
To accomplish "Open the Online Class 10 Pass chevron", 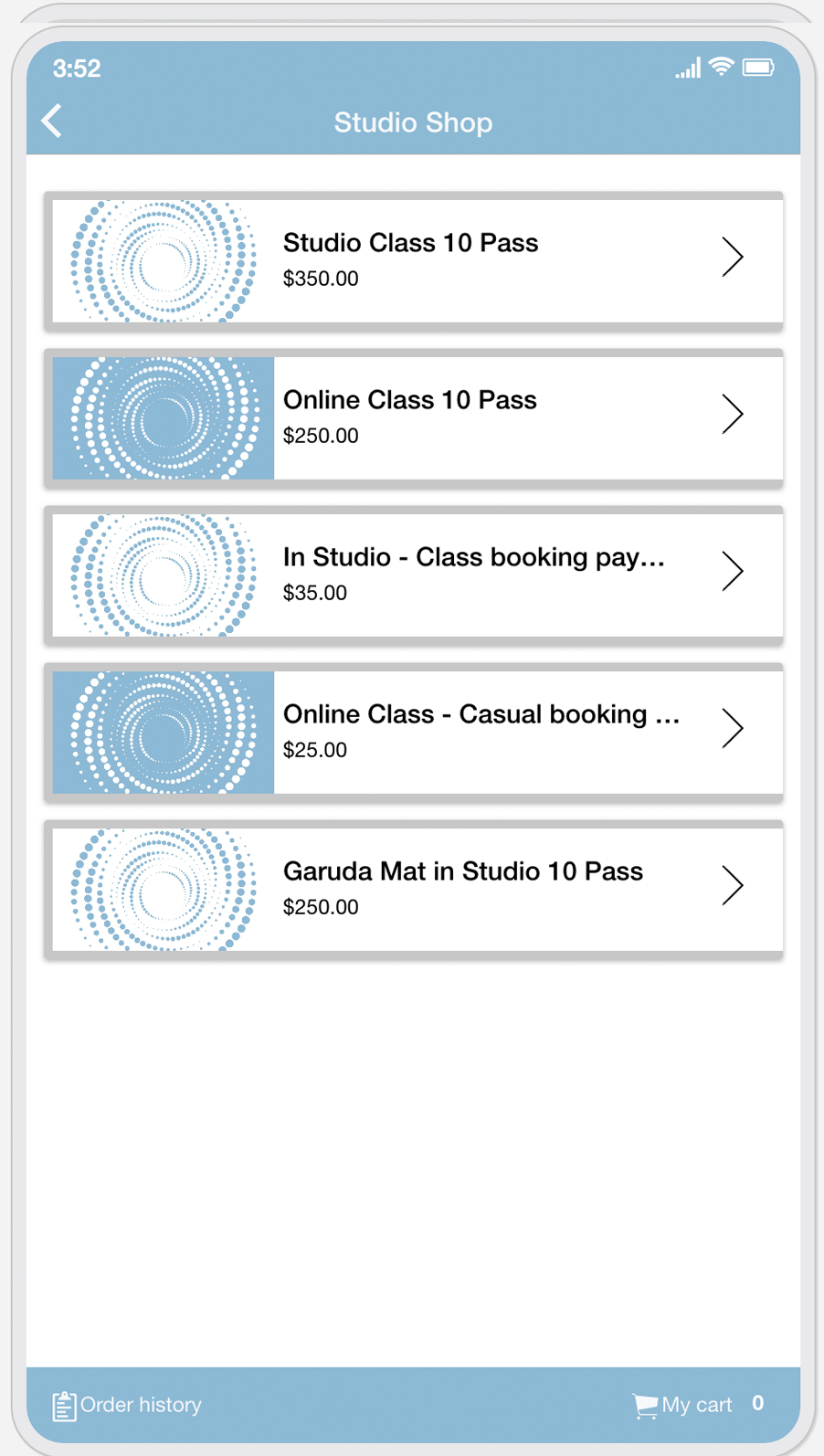I will 734,414.
